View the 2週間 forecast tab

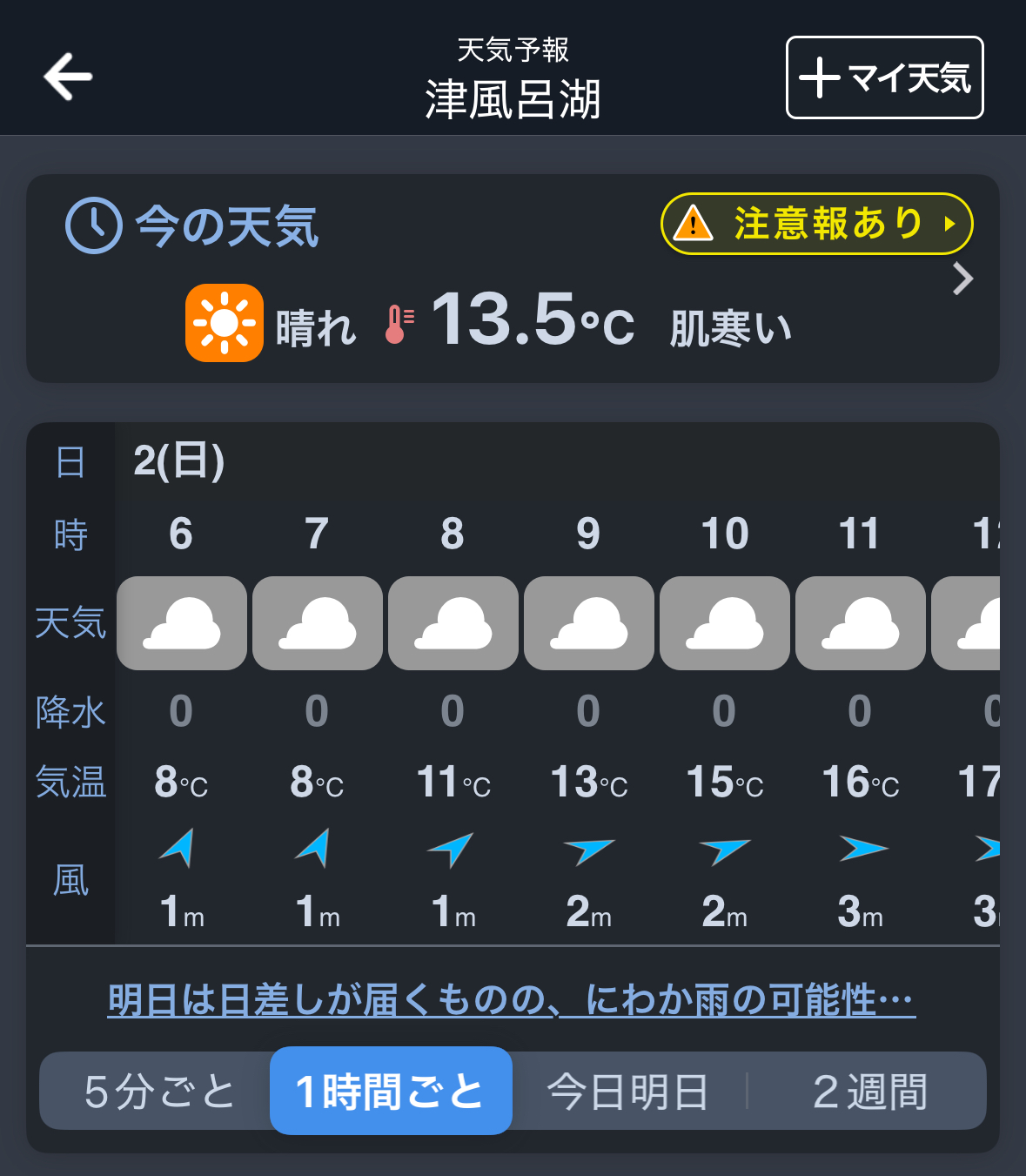tap(869, 1092)
